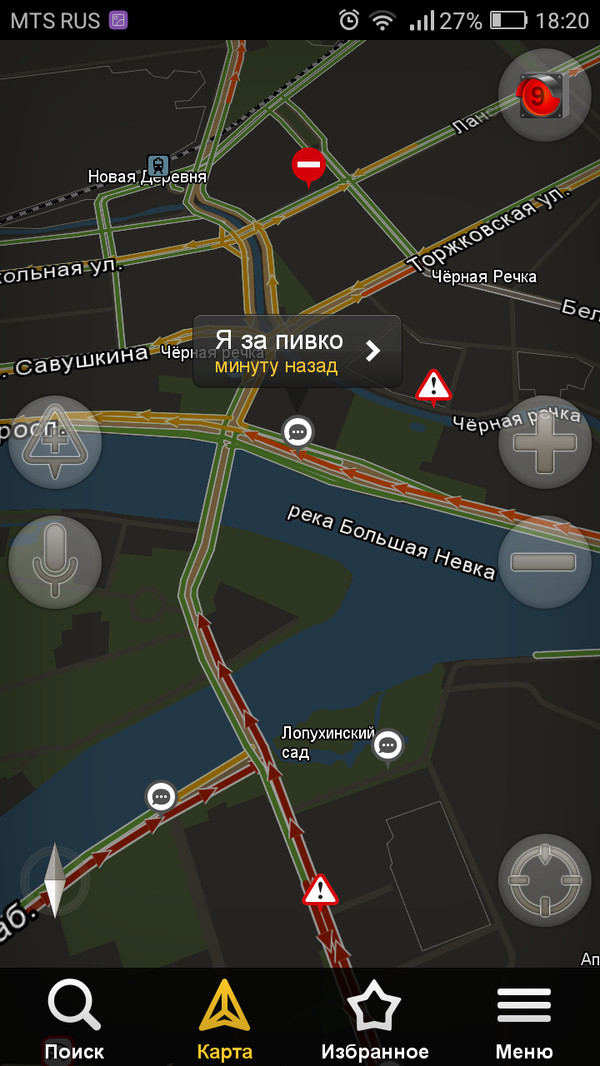Switch to the Карта tab
Screen dimensions: 600x1066
pyautogui.click(x=224, y=1018)
